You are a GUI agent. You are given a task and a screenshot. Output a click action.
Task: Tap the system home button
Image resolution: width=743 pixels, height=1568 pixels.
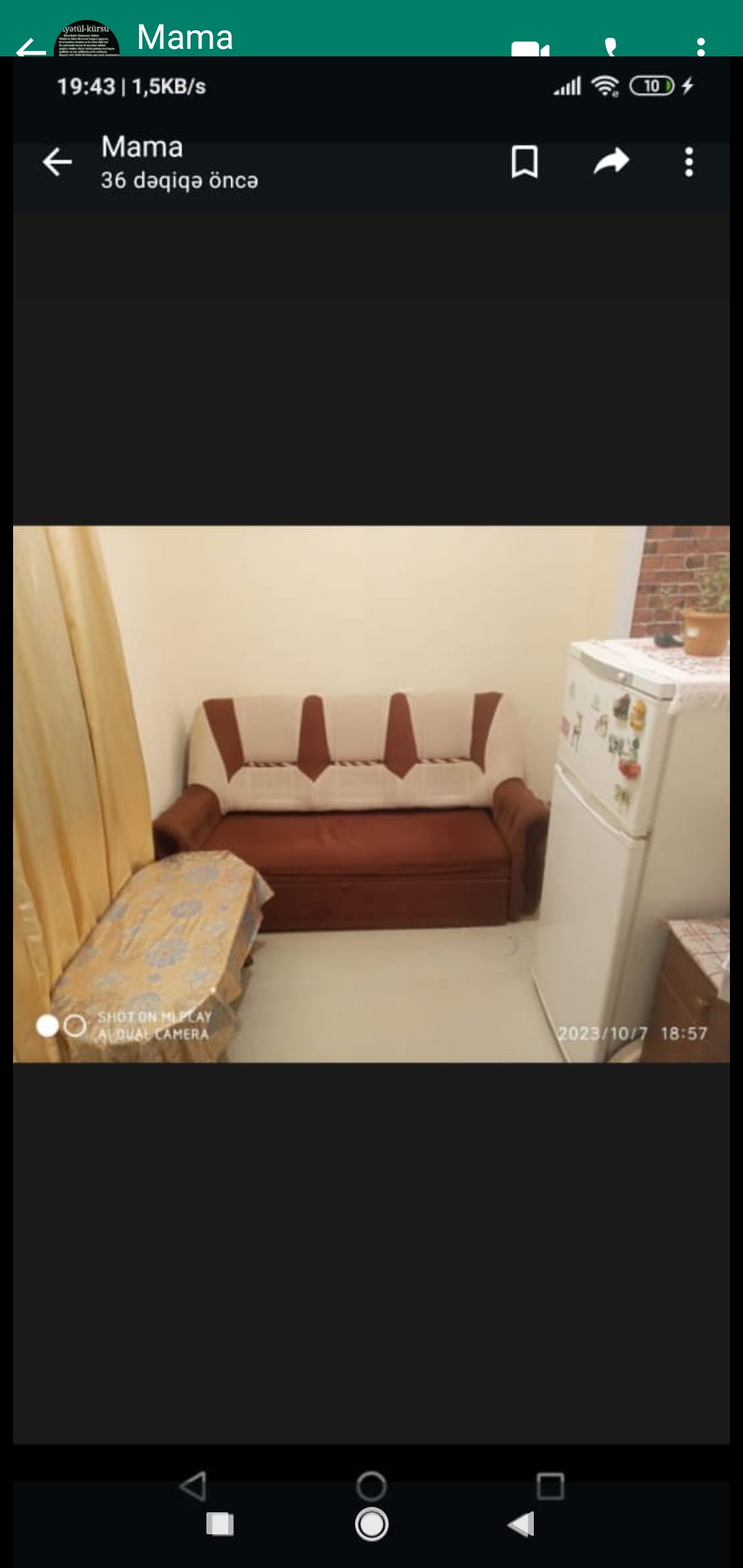[371, 1525]
